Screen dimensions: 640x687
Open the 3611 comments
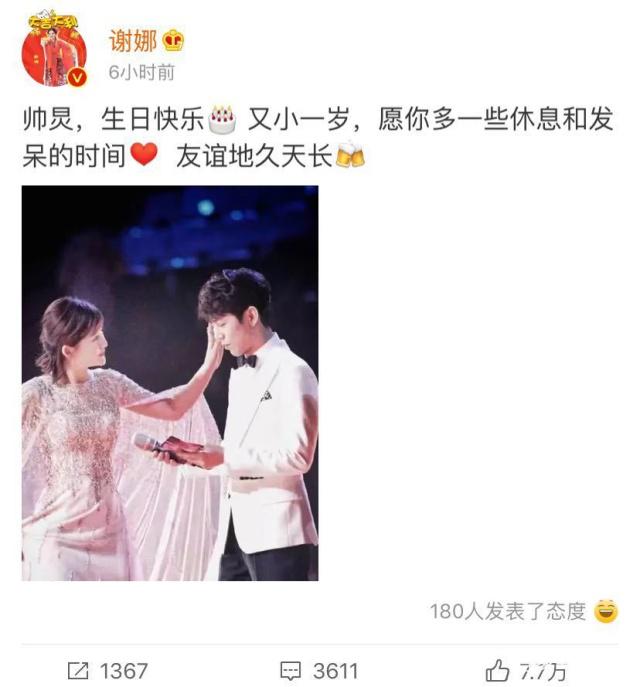[x=318, y=669]
